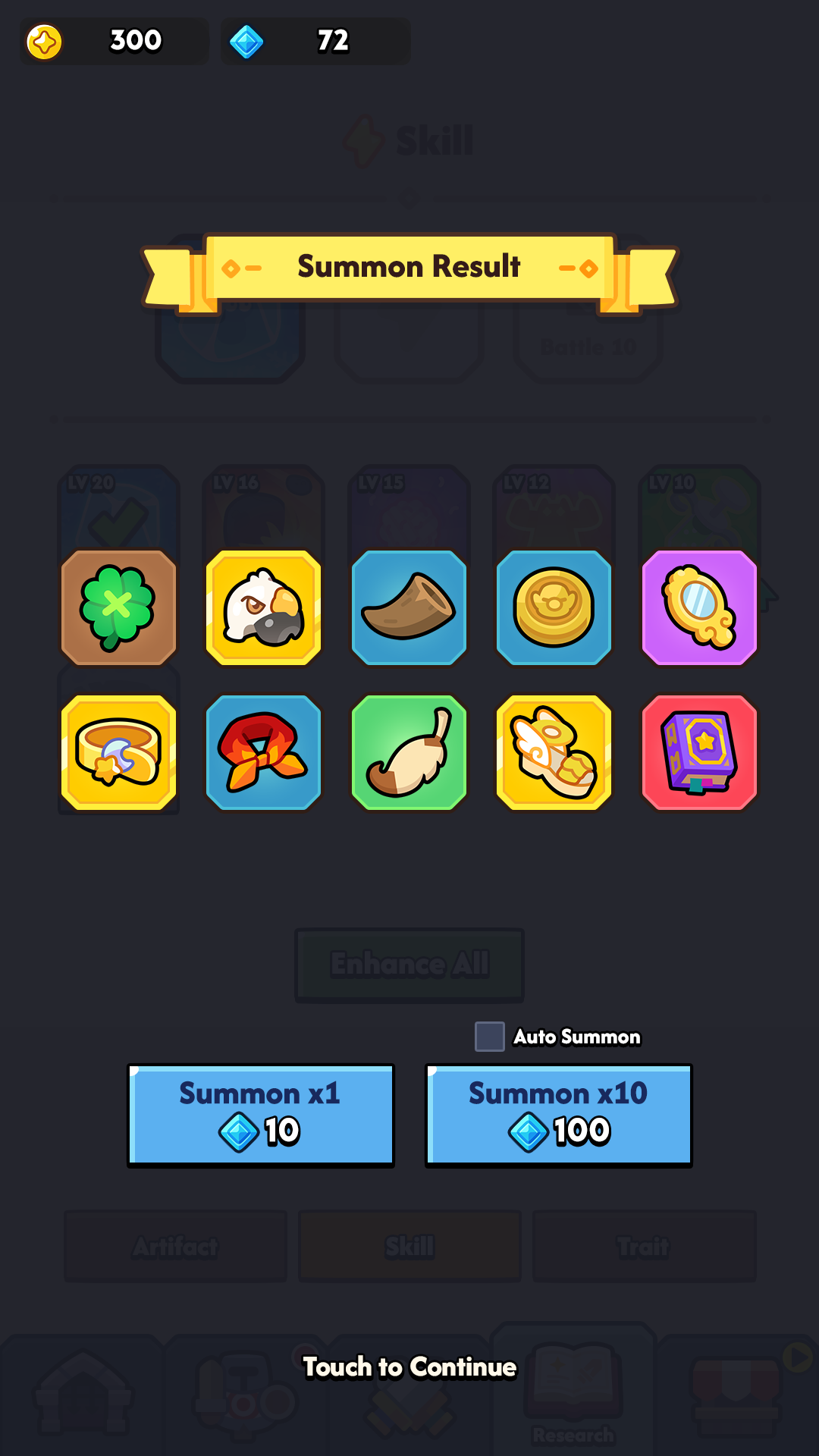Viewport: 819px width, 1456px height.
Task: View the golden ring item
Action: (118, 752)
